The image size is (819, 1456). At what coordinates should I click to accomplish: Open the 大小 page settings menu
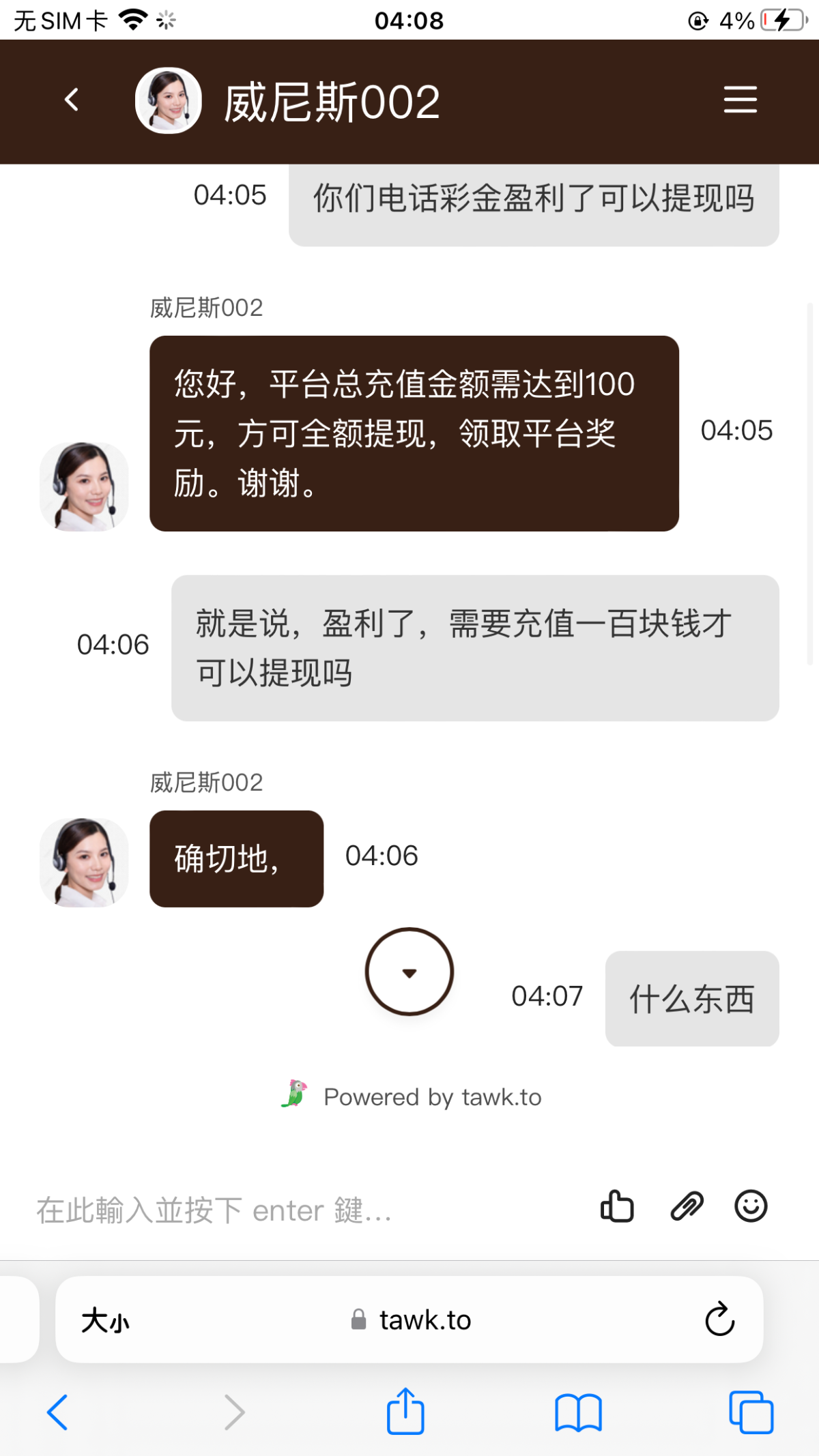point(105,1319)
